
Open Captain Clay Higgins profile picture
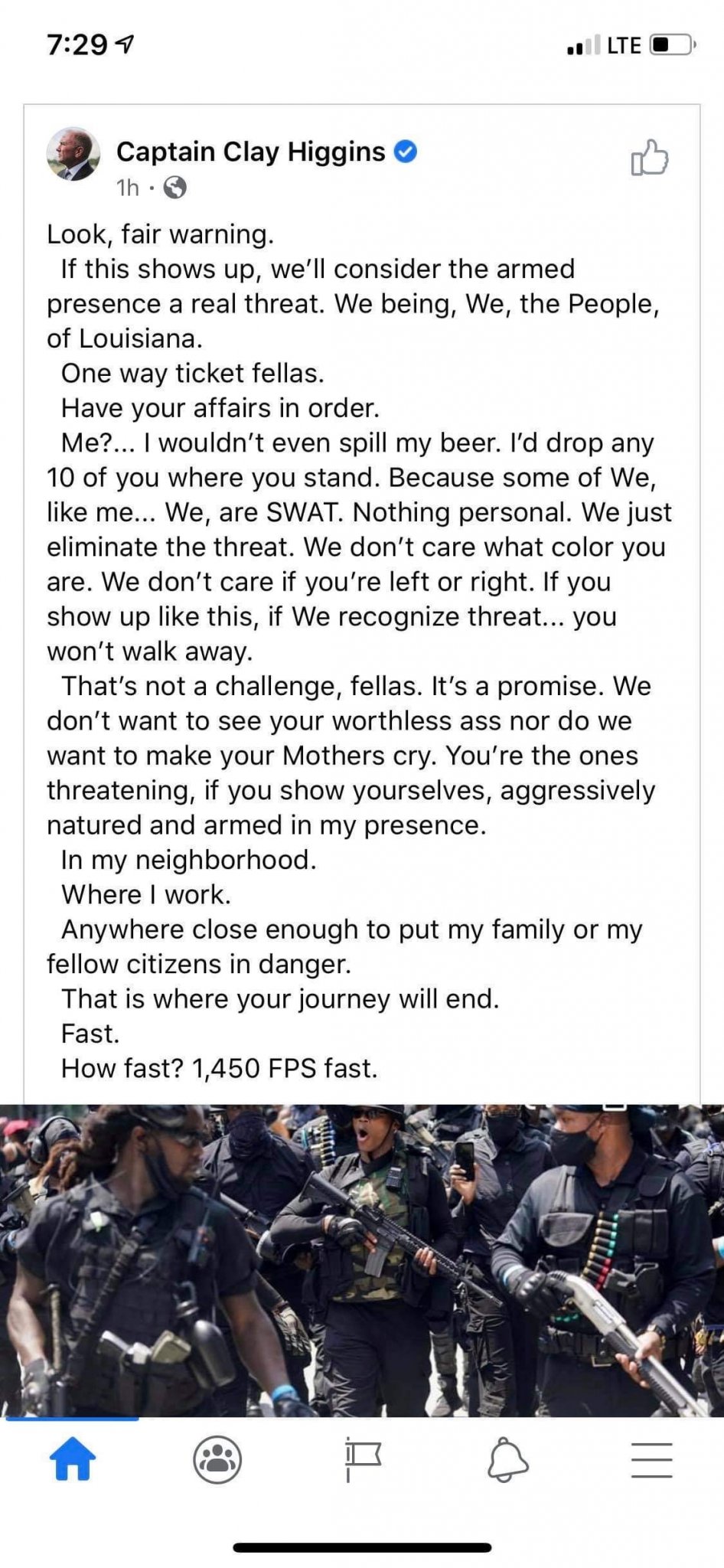73,154
